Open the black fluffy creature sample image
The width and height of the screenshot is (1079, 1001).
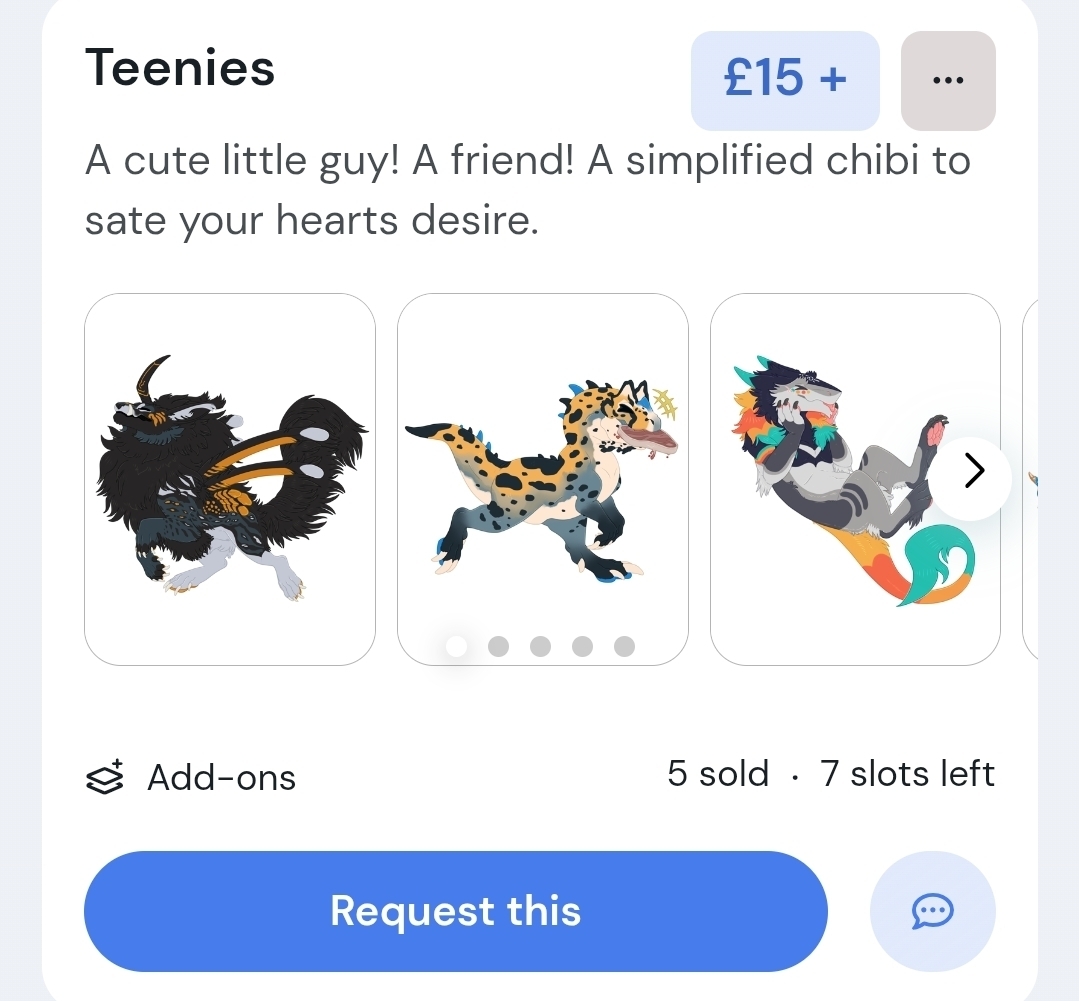tap(229, 479)
